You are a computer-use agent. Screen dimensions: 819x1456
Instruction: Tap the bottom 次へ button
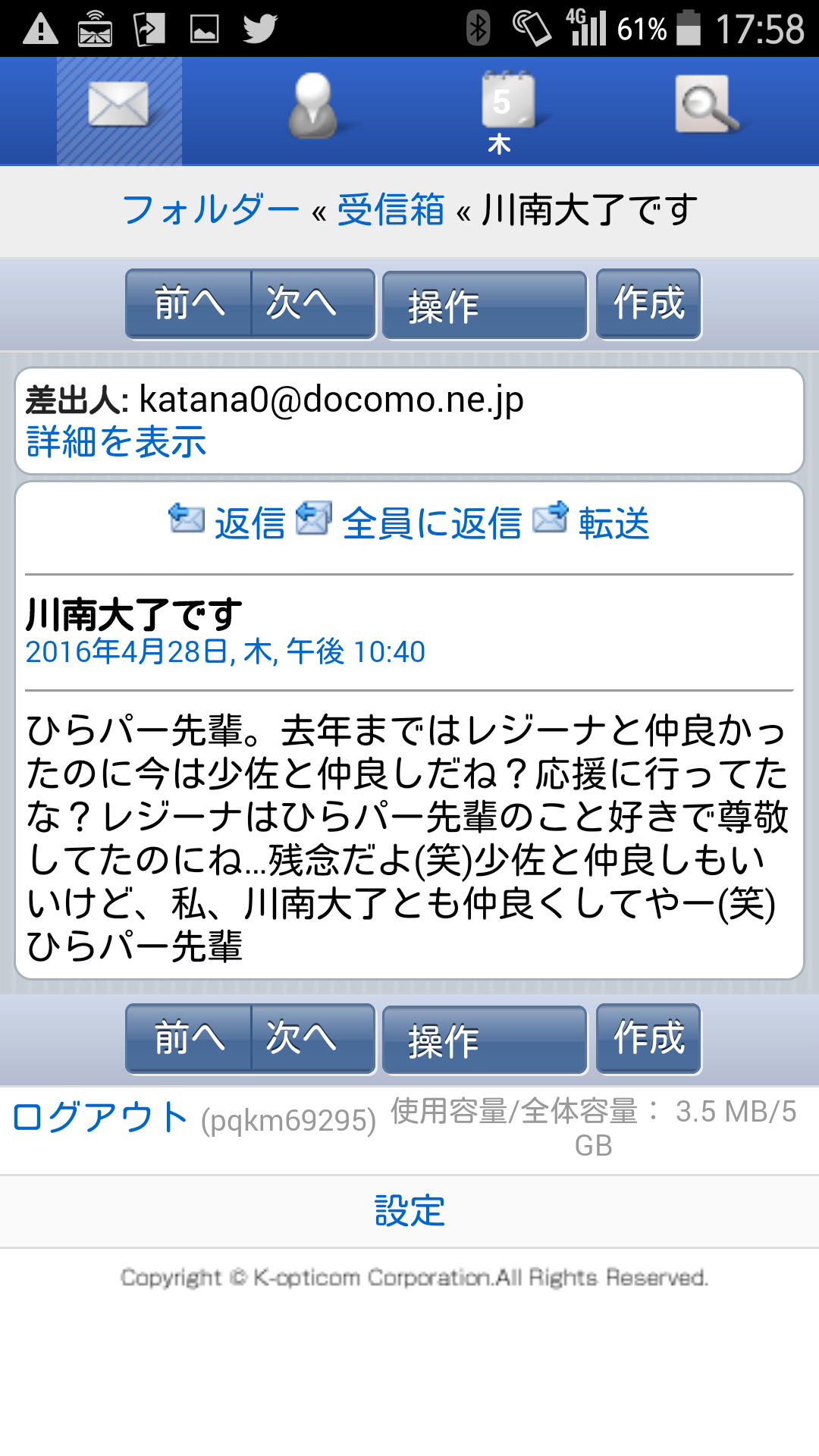click(313, 1038)
